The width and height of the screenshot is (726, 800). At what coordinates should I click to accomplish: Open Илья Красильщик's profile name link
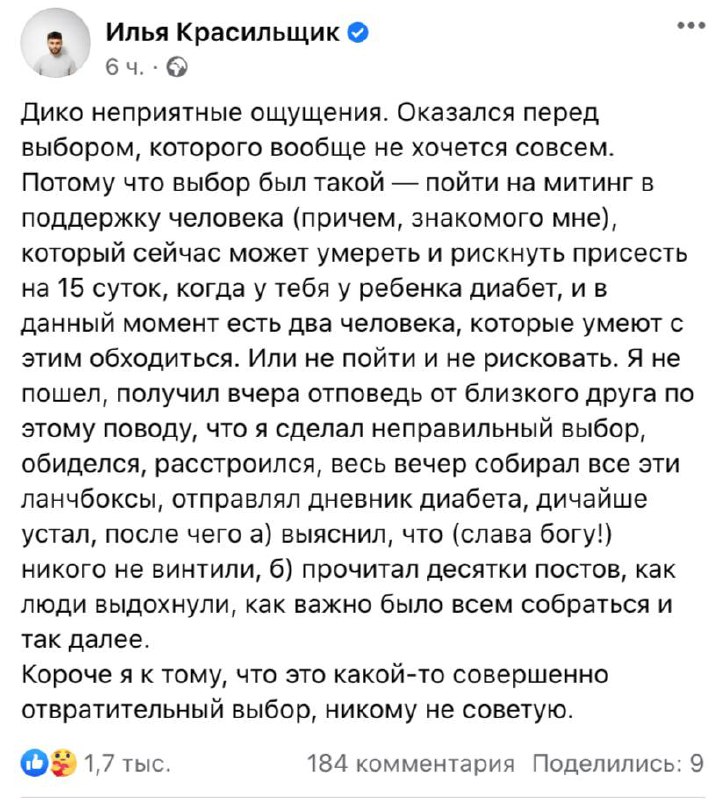[224, 34]
